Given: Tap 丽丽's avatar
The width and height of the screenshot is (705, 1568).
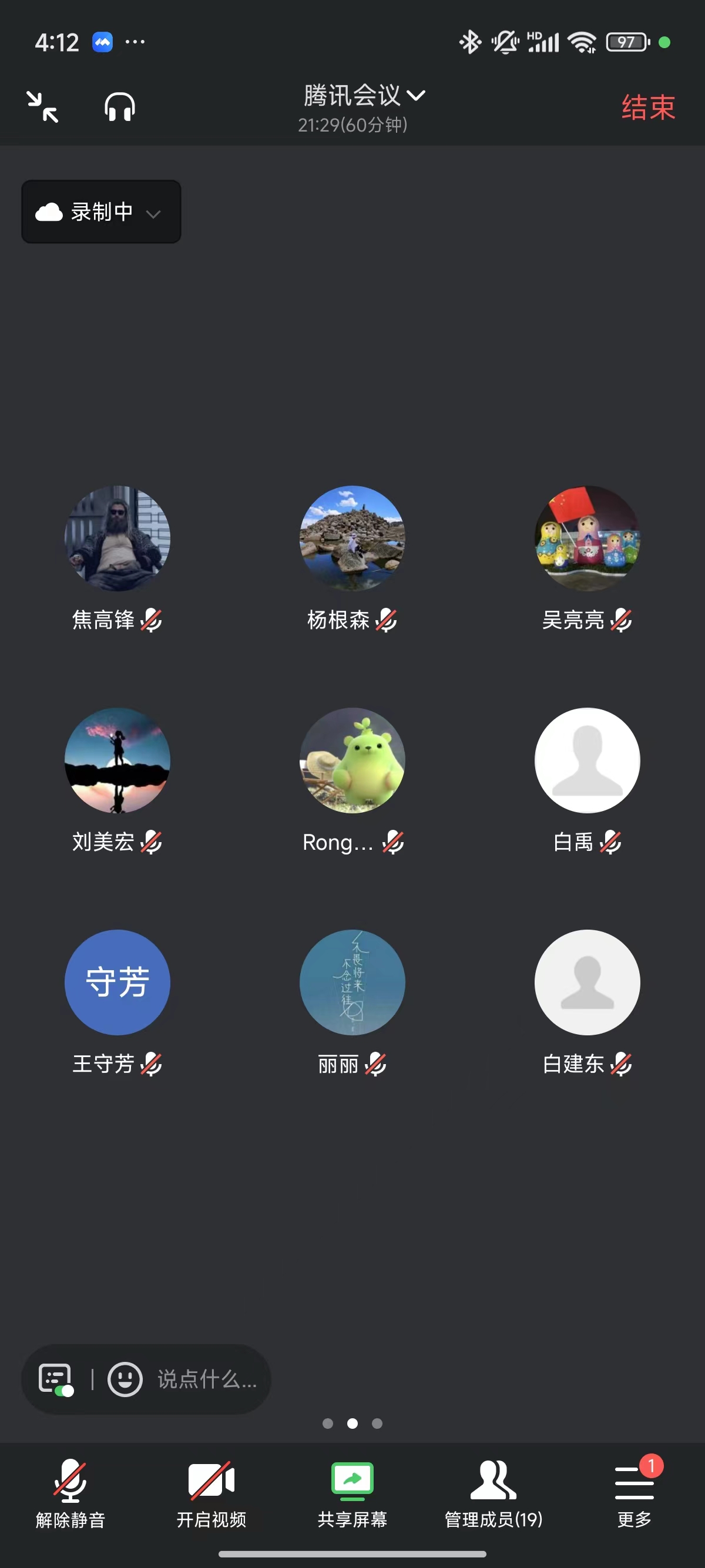Looking at the screenshot, I should click(352, 982).
